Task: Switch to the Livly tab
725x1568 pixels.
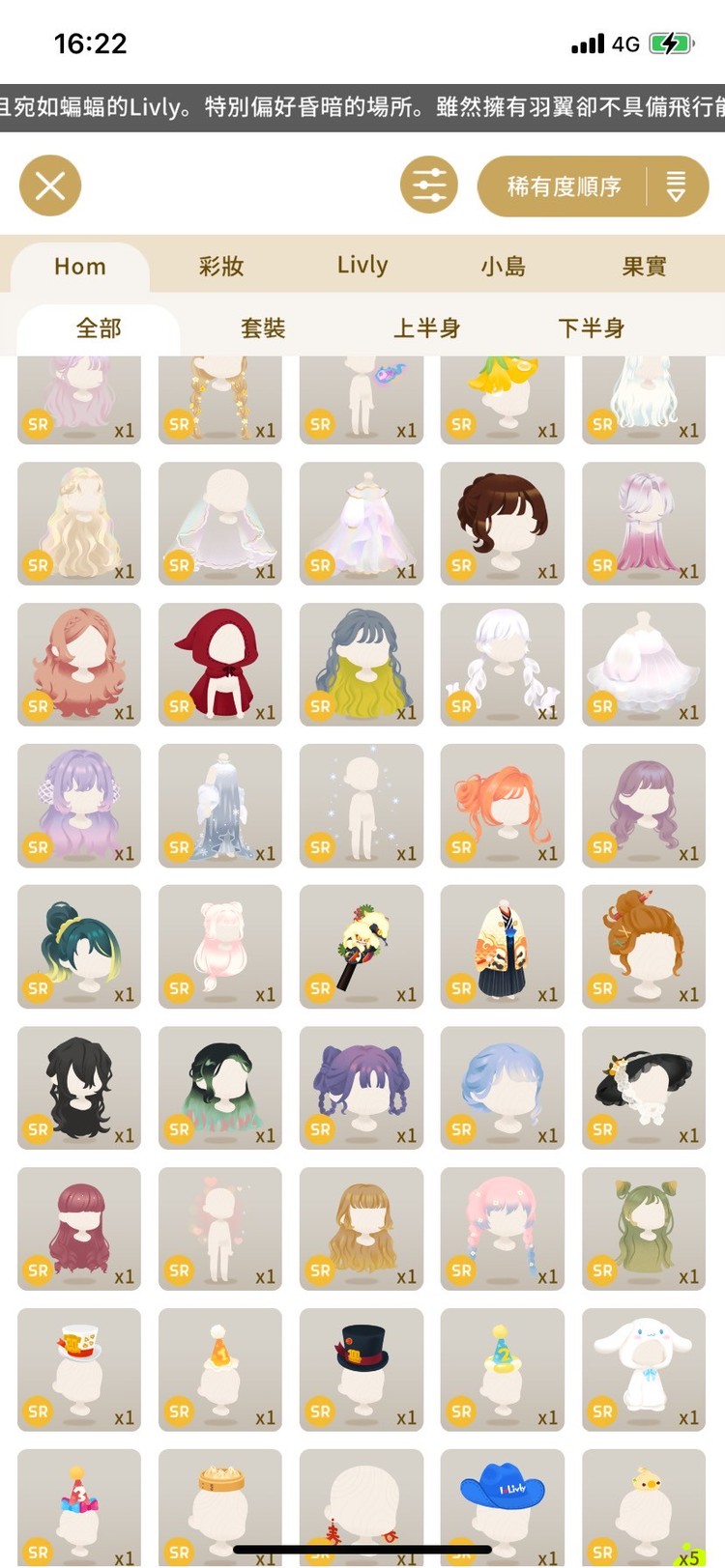Action: [x=362, y=266]
